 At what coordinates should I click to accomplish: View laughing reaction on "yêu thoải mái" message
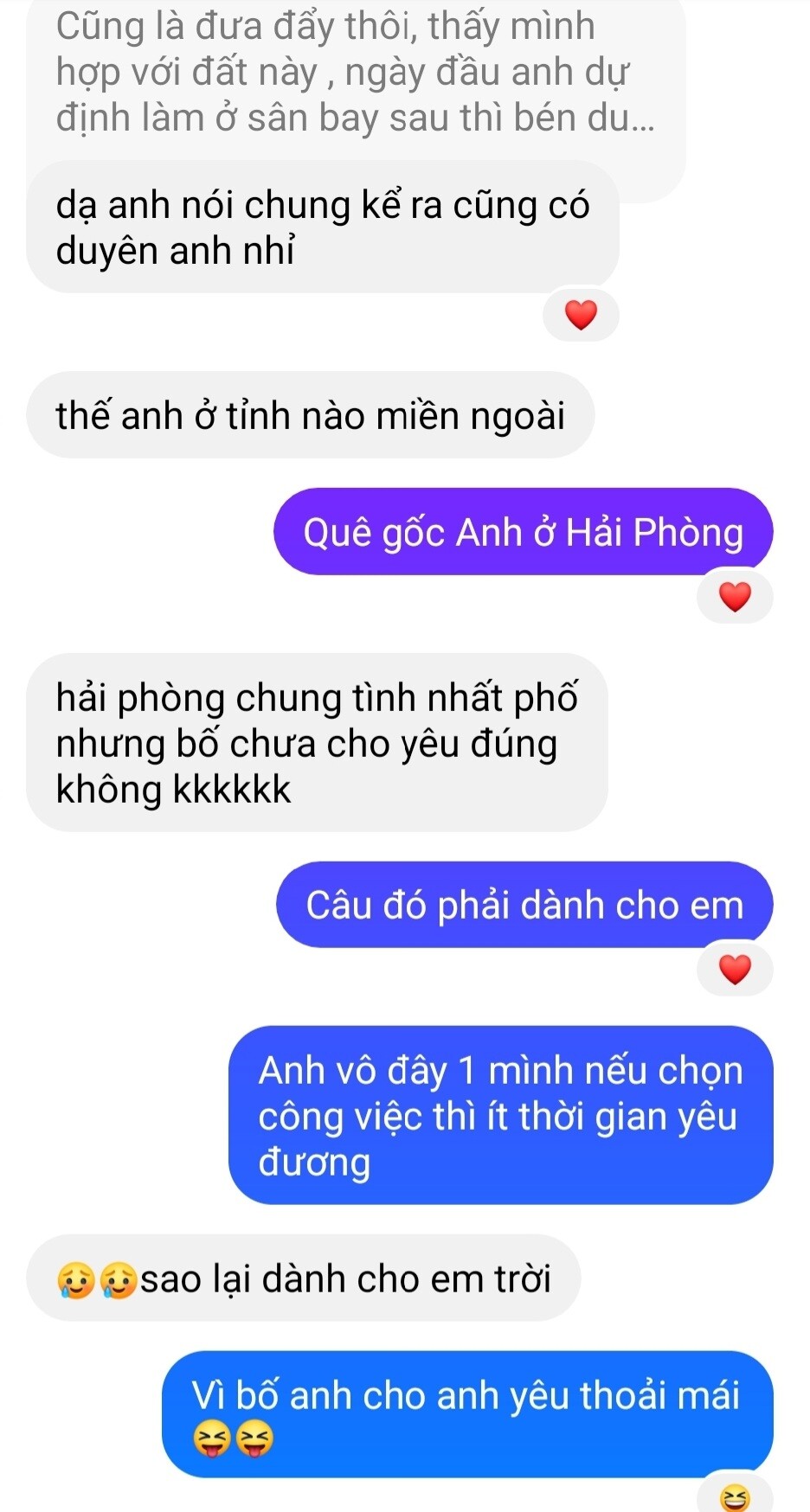735,1496
